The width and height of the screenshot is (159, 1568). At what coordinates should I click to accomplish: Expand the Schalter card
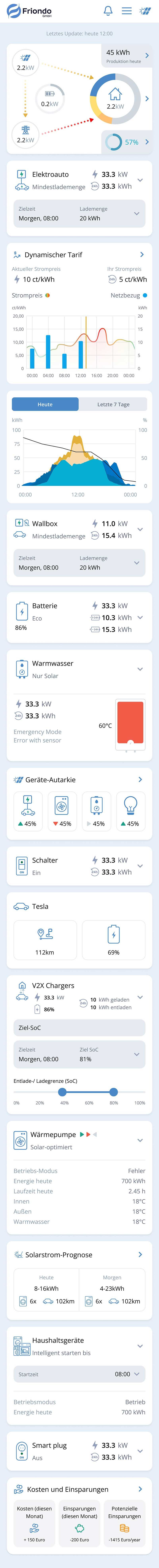[x=140, y=865]
